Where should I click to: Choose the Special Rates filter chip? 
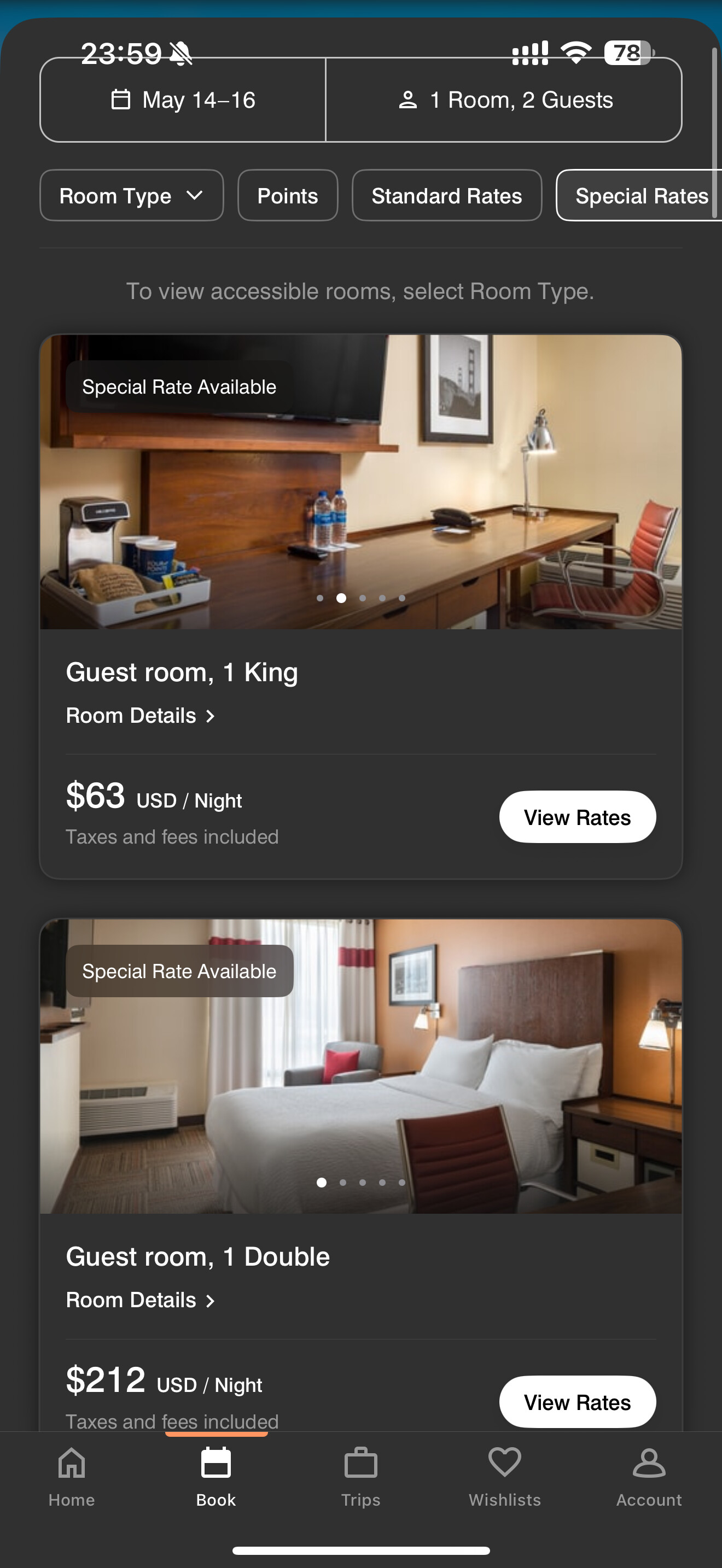coord(639,195)
